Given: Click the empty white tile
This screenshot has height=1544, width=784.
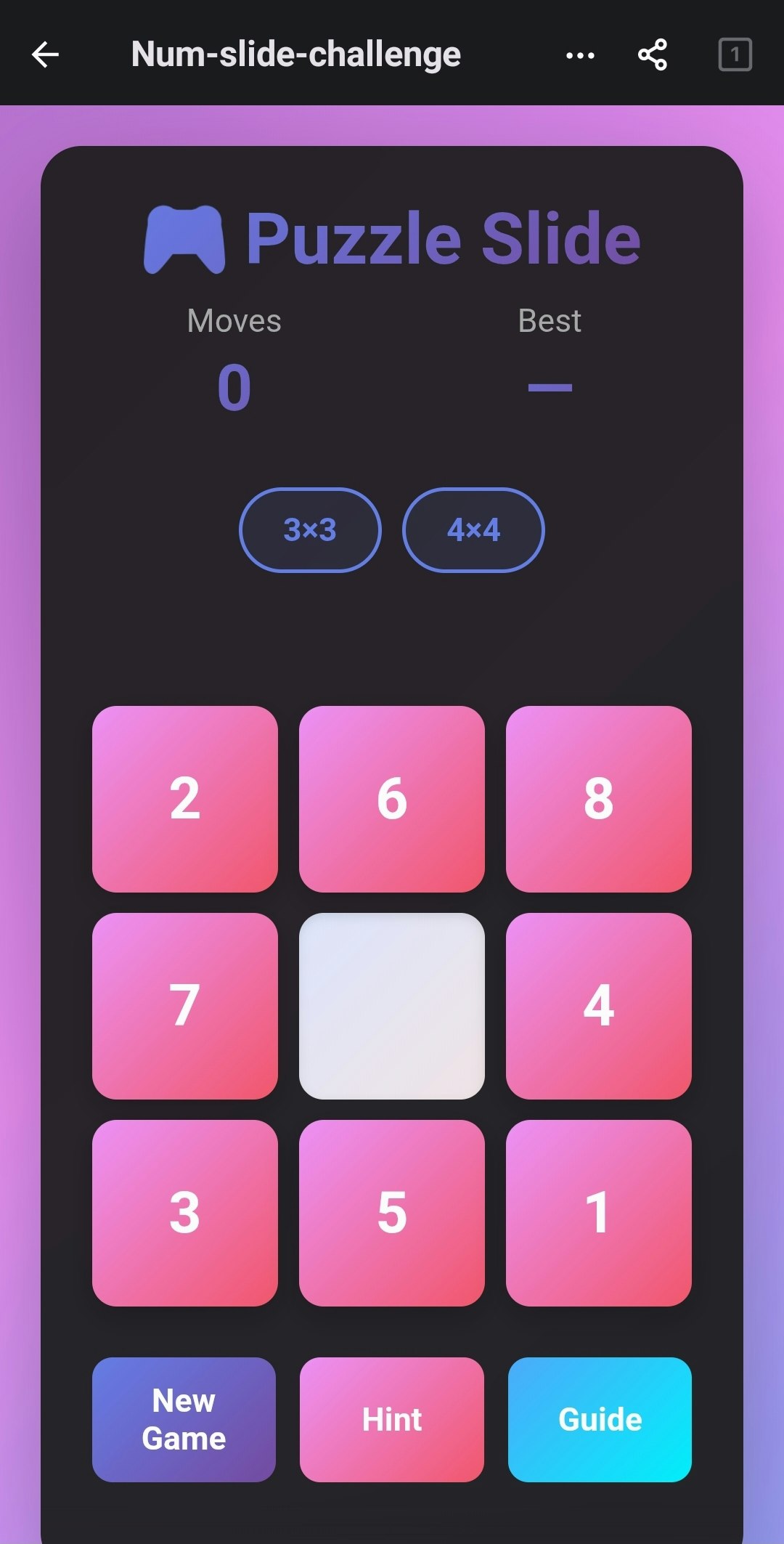Looking at the screenshot, I should (x=391, y=1004).
